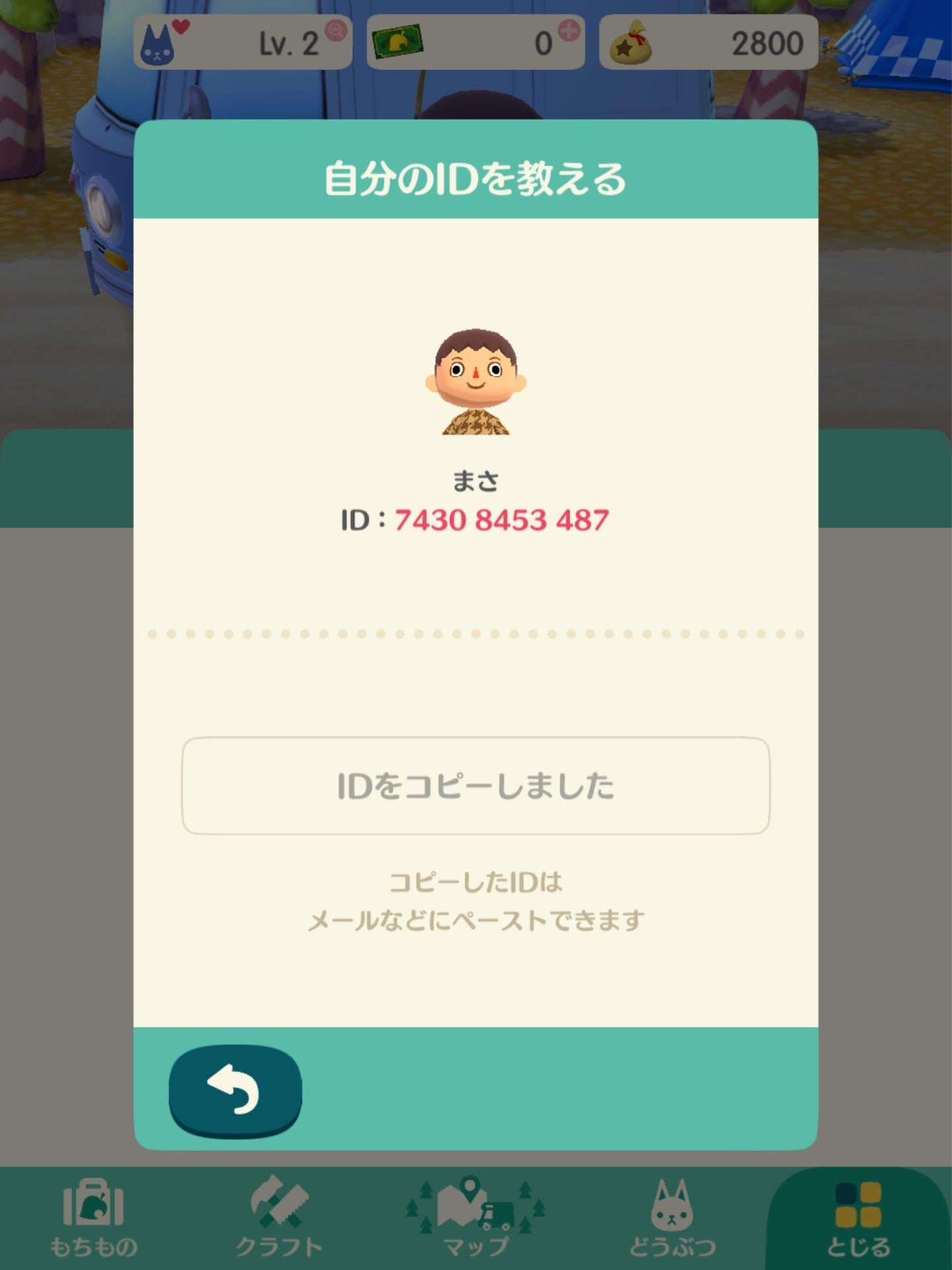Image resolution: width=952 pixels, height=1270 pixels.
Task: Tap the dotted divider line in the dialog
Action: pyautogui.click(x=475, y=633)
